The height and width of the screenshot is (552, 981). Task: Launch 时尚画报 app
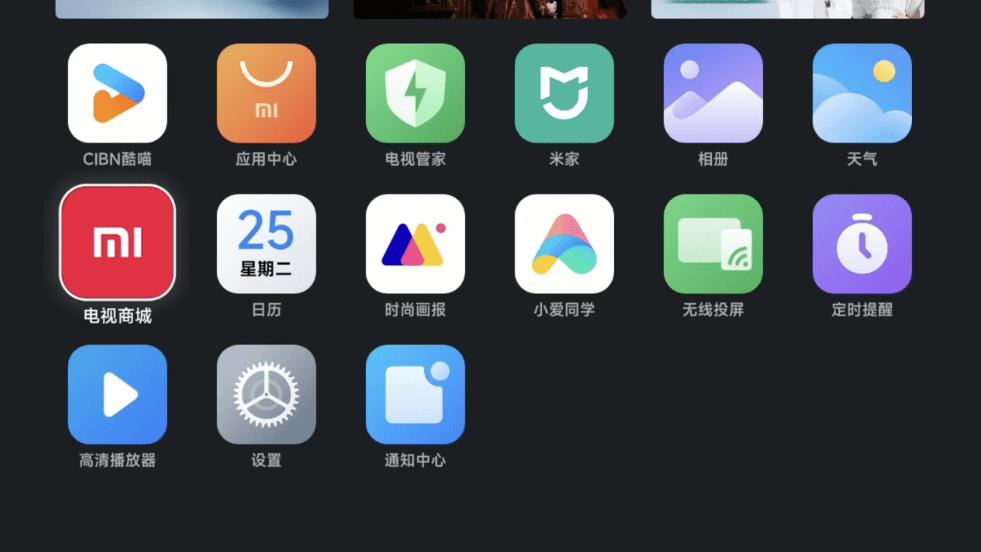415,244
